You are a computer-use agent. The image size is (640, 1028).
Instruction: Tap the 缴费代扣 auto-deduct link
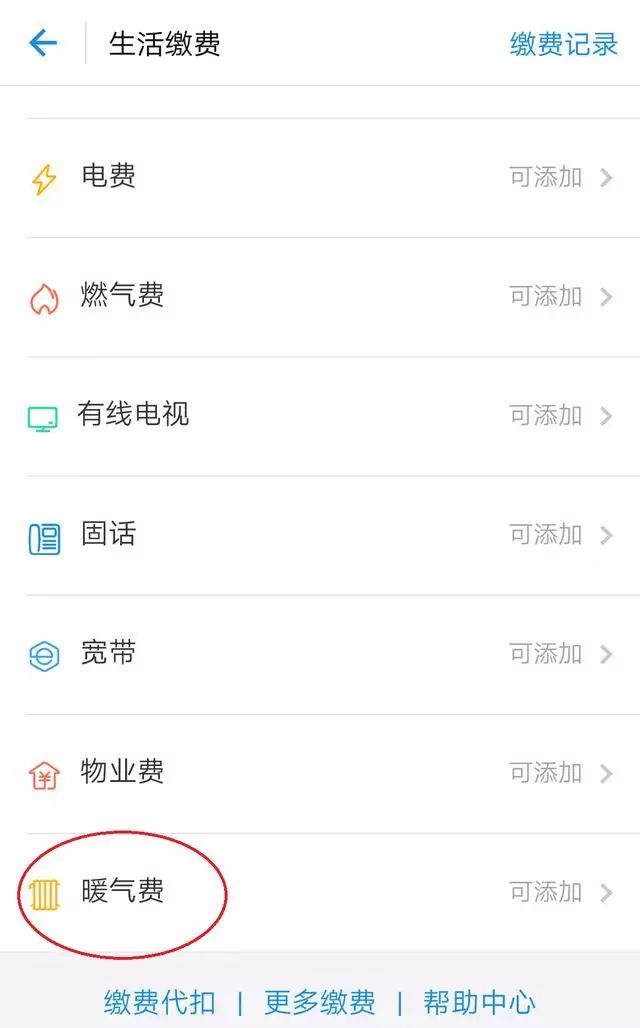coord(160,1002)
